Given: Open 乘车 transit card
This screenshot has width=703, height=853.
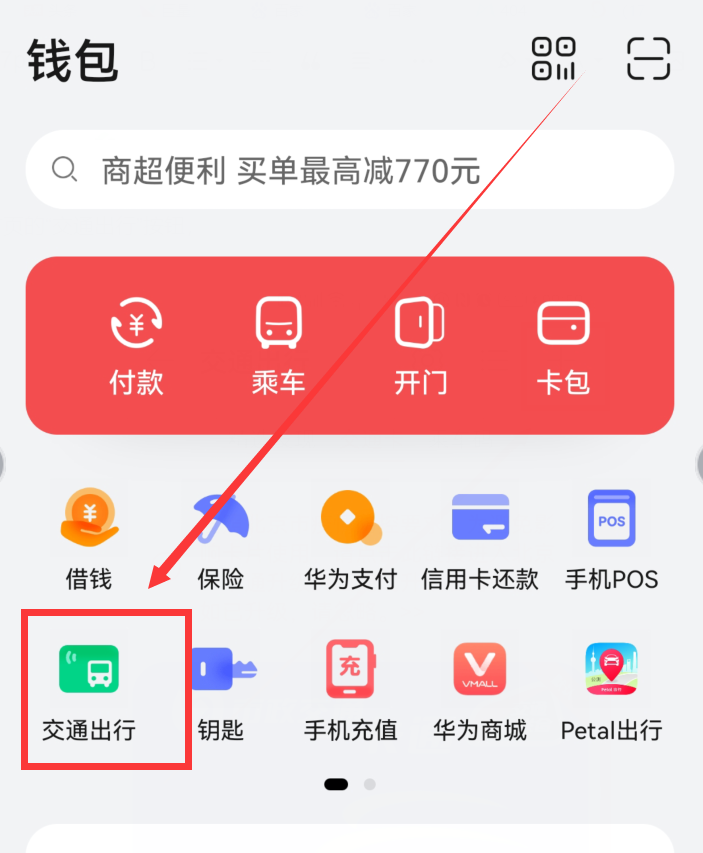Looking at the screenshot, I should (278, 345).
